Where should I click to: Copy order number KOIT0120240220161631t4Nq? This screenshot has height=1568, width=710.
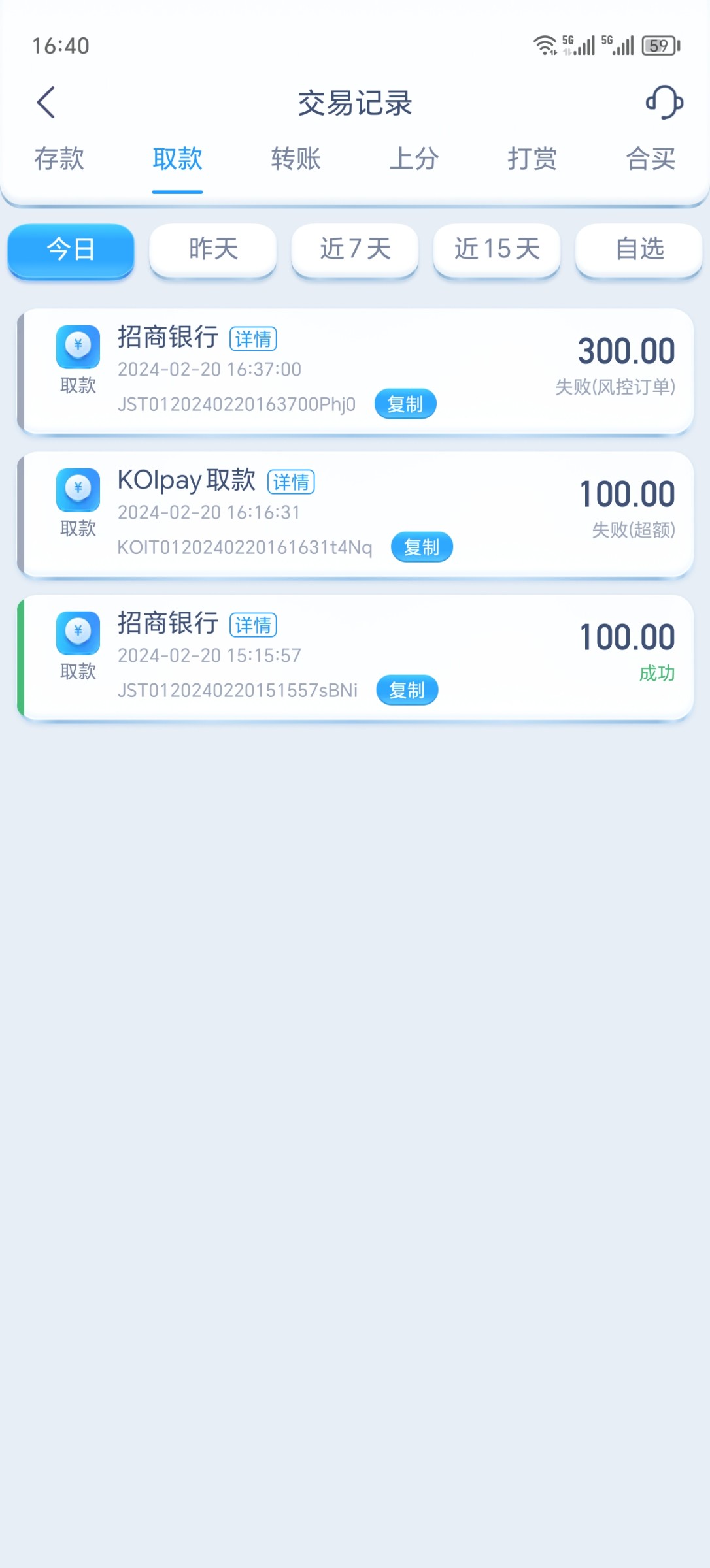click(422, 547)
